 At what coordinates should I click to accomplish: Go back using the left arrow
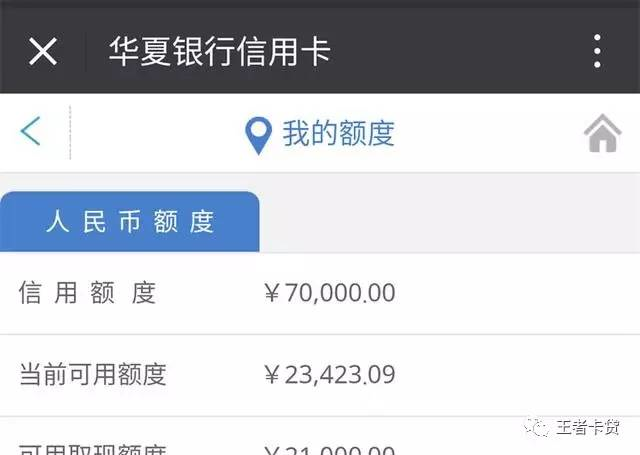click(31, 132)
